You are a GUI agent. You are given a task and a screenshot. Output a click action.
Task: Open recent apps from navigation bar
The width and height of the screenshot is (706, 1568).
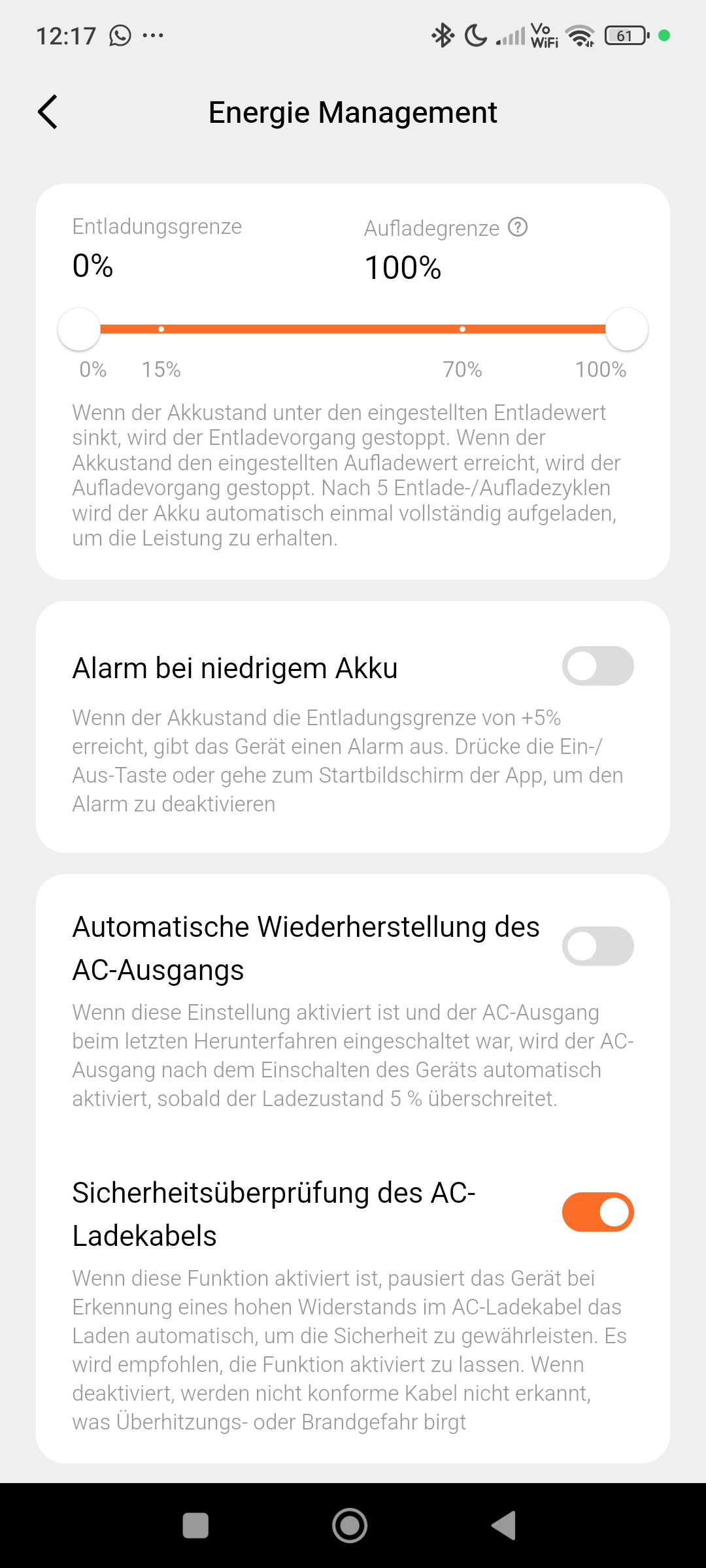tap(195, 1526)
